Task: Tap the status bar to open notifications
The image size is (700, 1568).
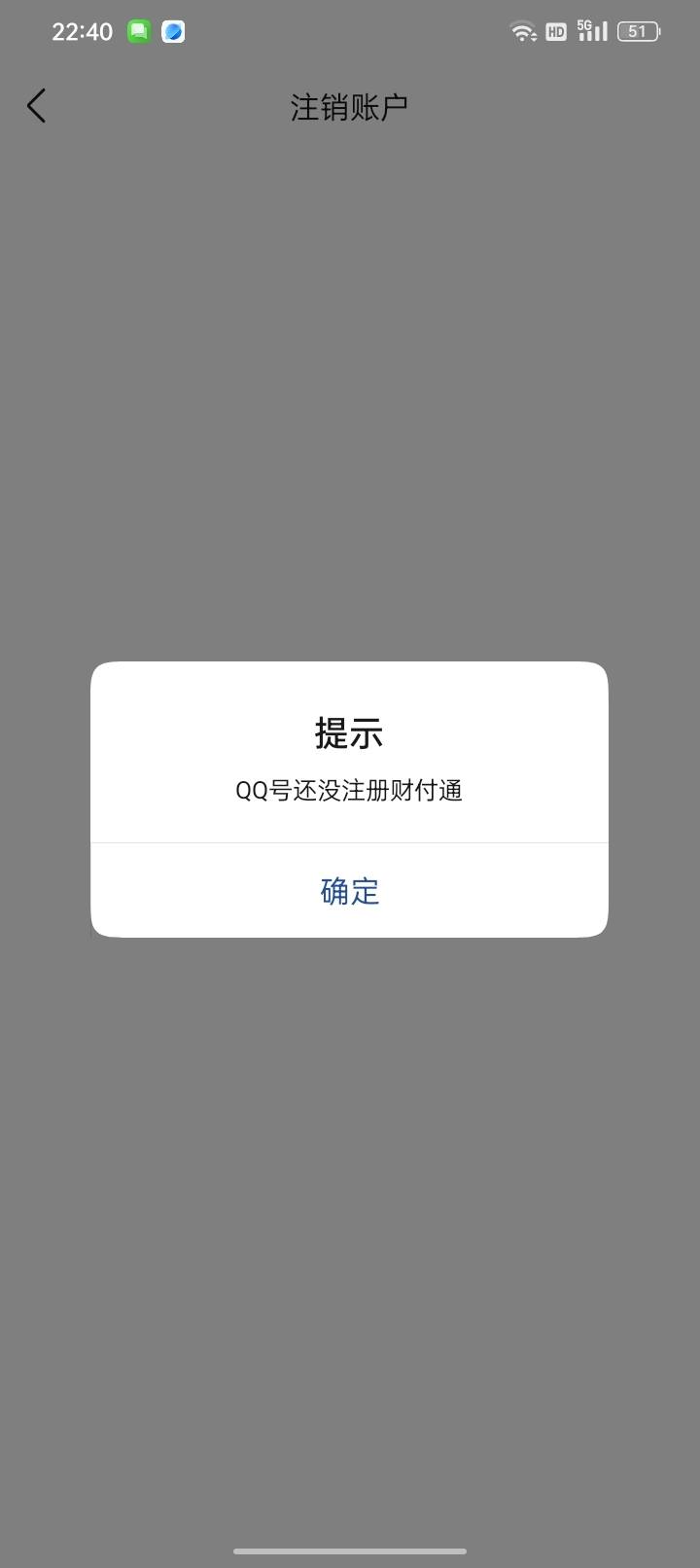Action: point(350,30)
